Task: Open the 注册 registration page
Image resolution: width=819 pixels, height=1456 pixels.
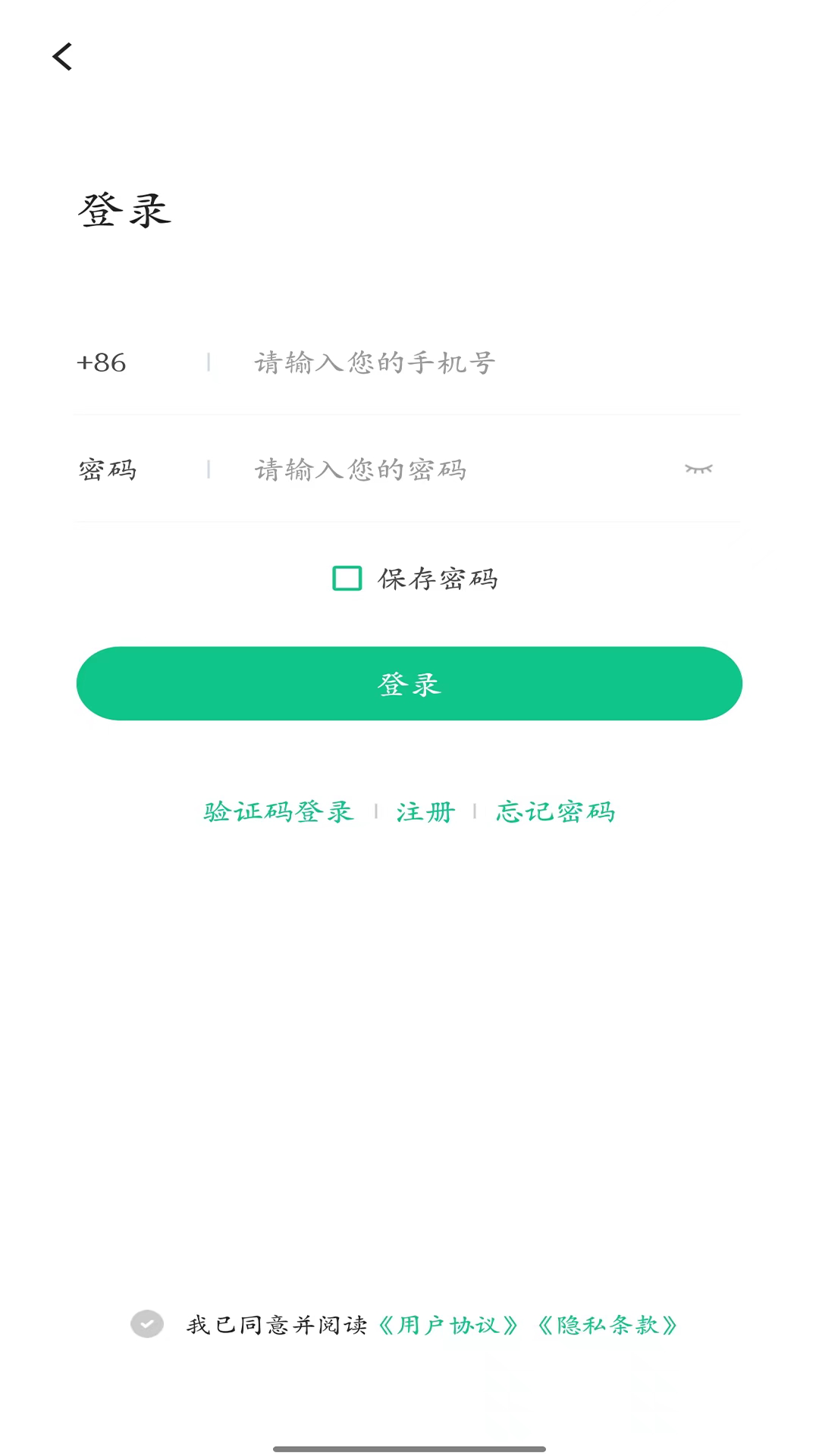Action: pos(424,811)
